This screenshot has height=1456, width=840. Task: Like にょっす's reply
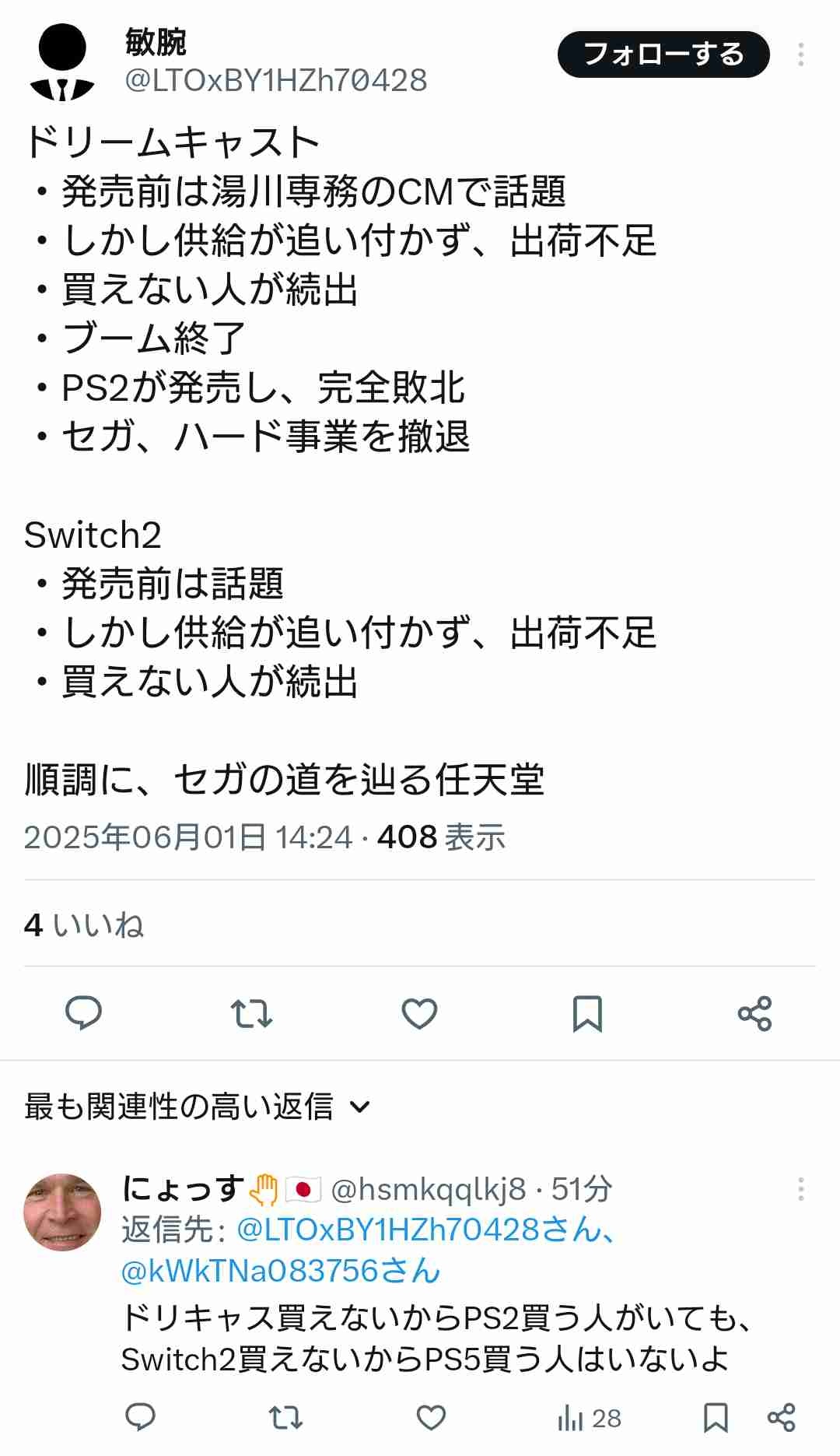(431, 1417)
